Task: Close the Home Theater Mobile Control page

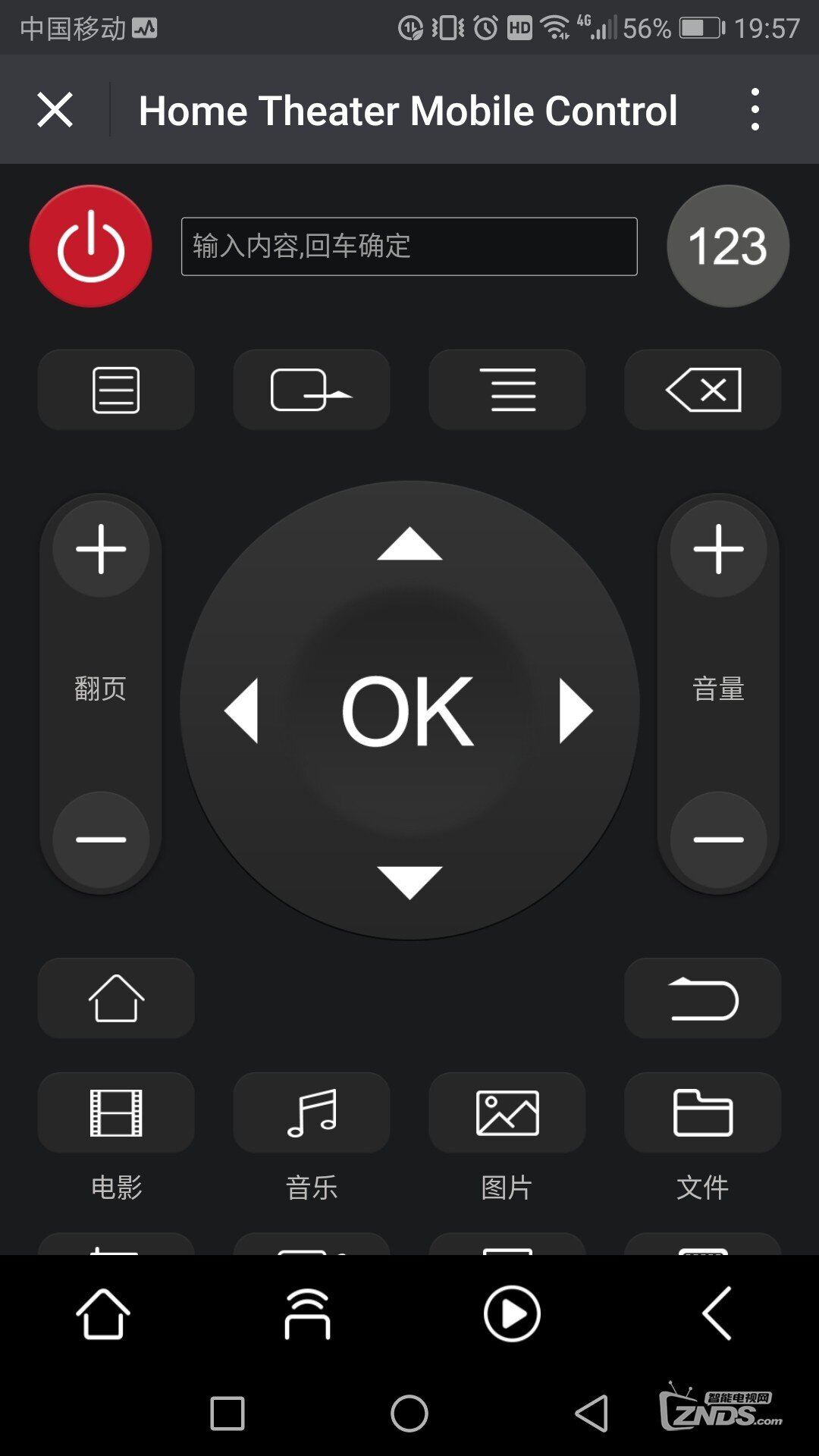Action: (55, 110)
